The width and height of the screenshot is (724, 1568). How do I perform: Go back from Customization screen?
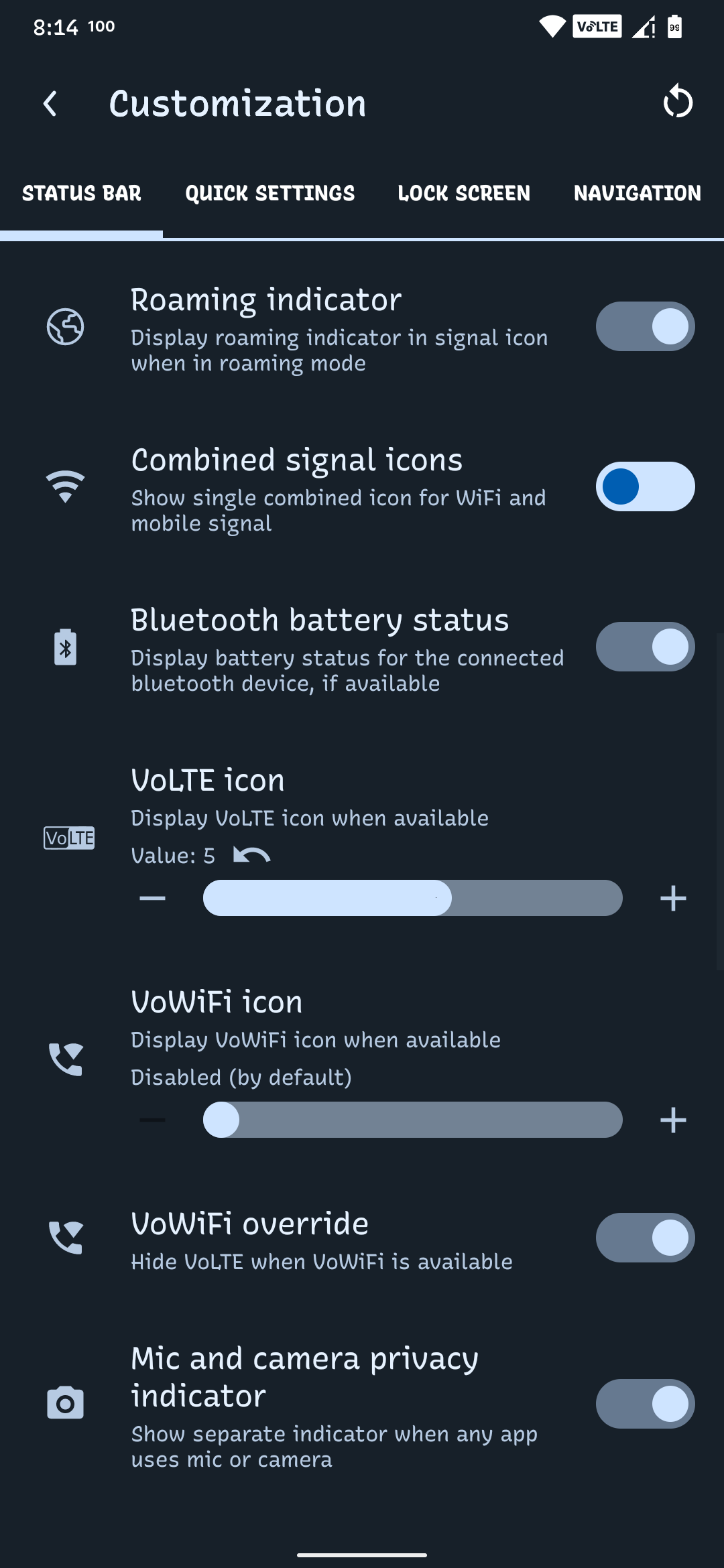click(50, 104)
